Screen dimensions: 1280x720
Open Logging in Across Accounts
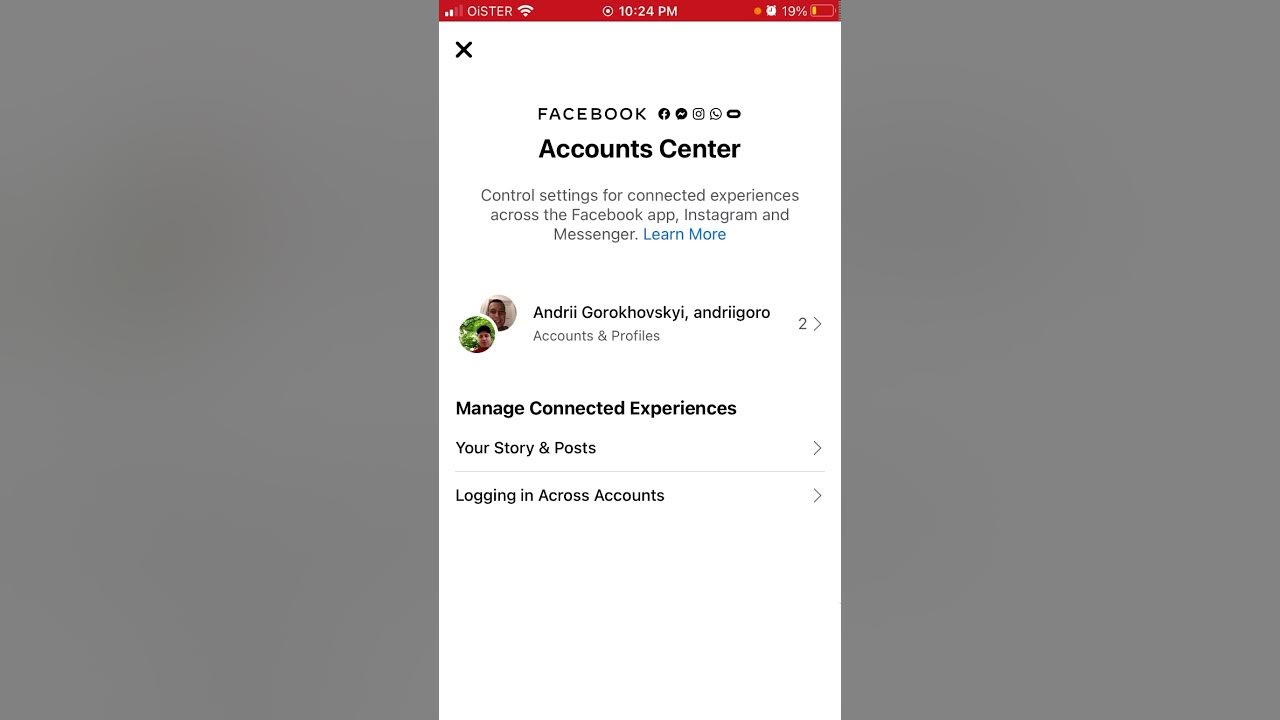639,496
